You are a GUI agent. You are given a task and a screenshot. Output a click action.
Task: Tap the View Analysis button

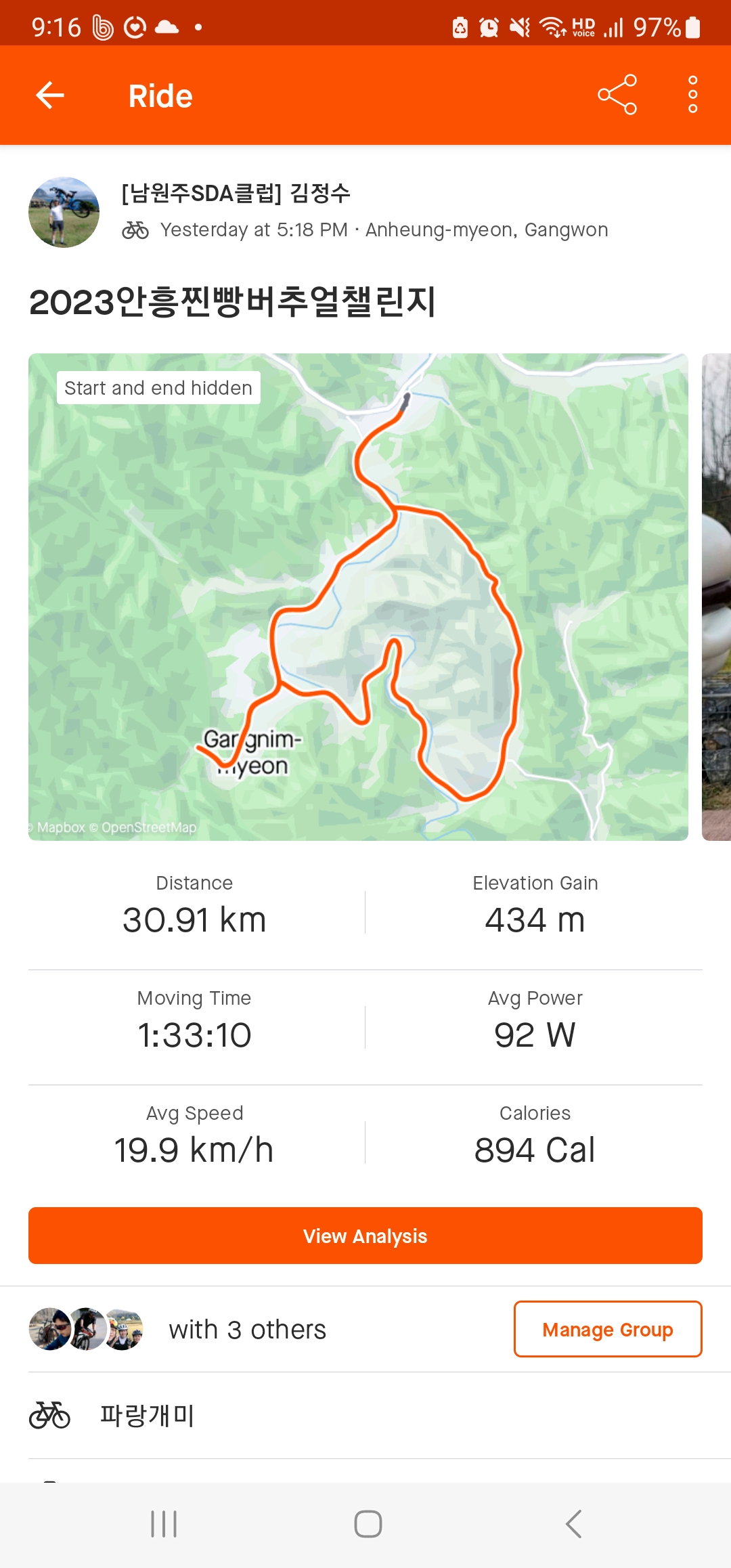pyautogui.click(x=365, y=1236)
